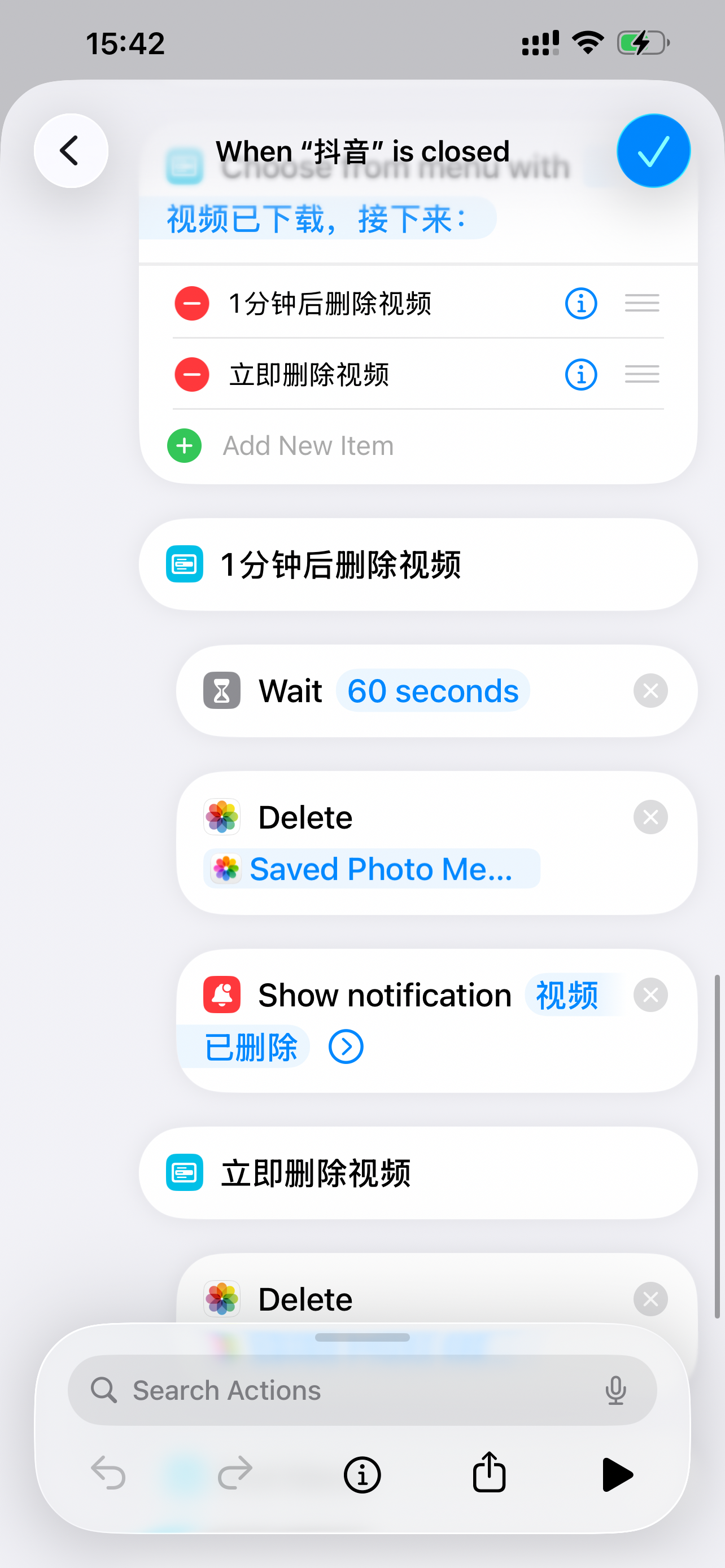Change the Wait duration 60 seconds
Screen dimensions: 725x1568
[x=432, y=691]
